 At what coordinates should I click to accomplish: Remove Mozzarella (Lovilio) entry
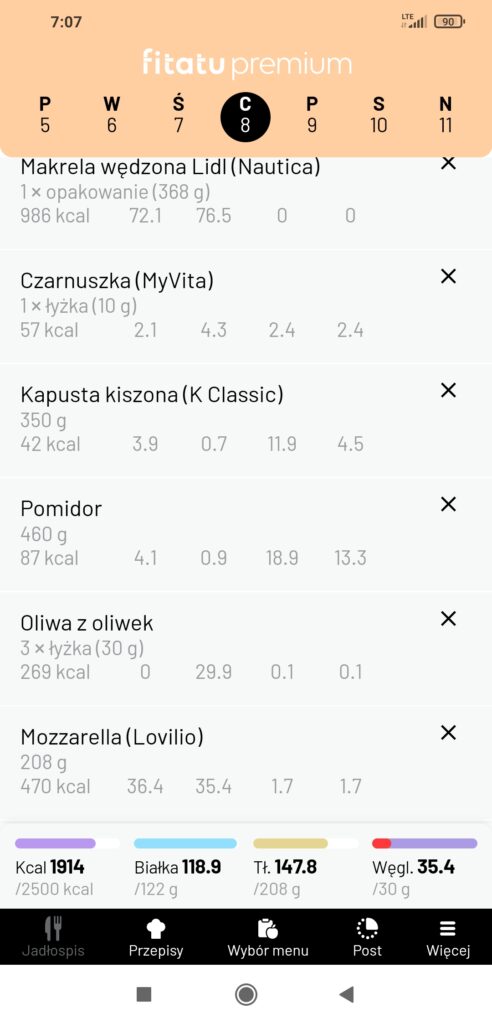pyautogui.click(x=448, y=733)
